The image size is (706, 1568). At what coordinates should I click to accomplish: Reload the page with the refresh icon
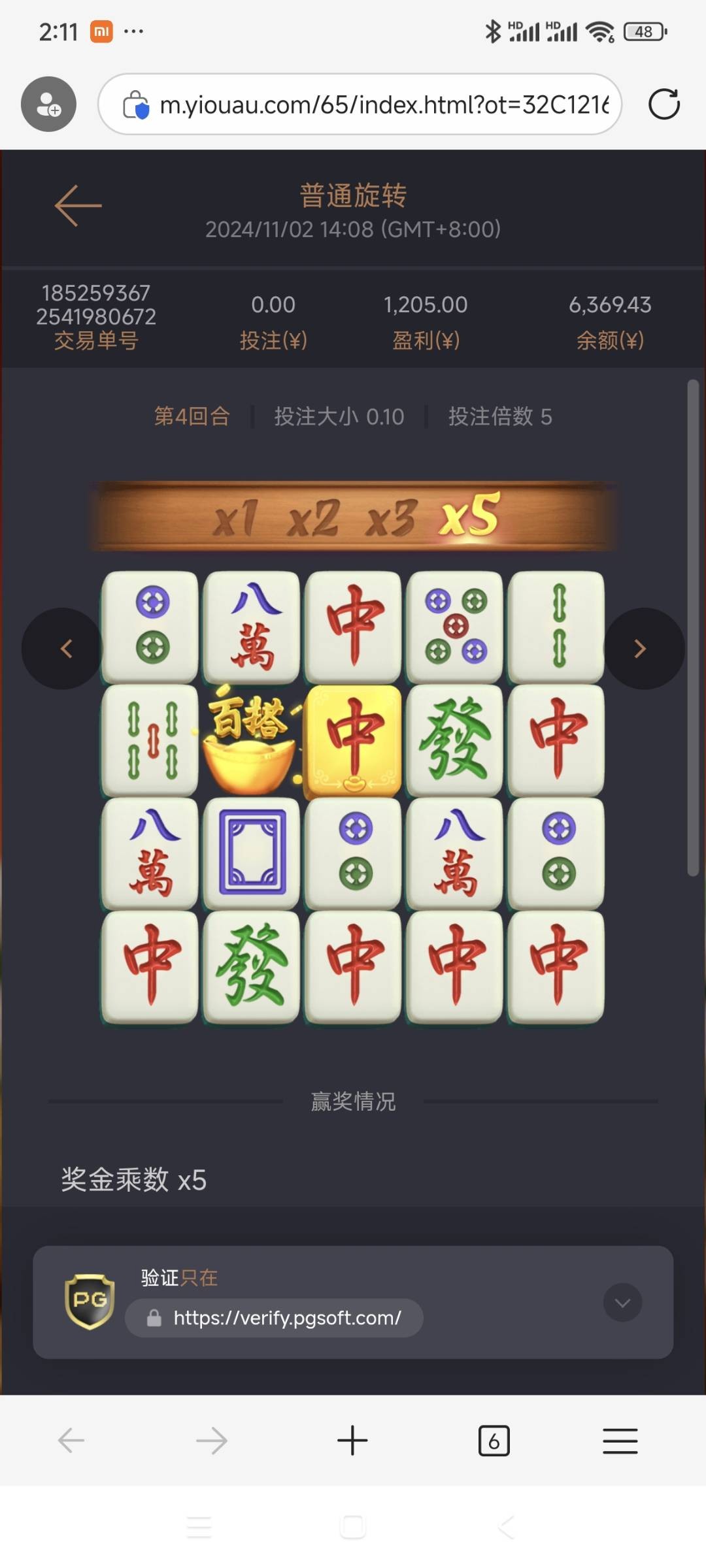click(664, 104)
